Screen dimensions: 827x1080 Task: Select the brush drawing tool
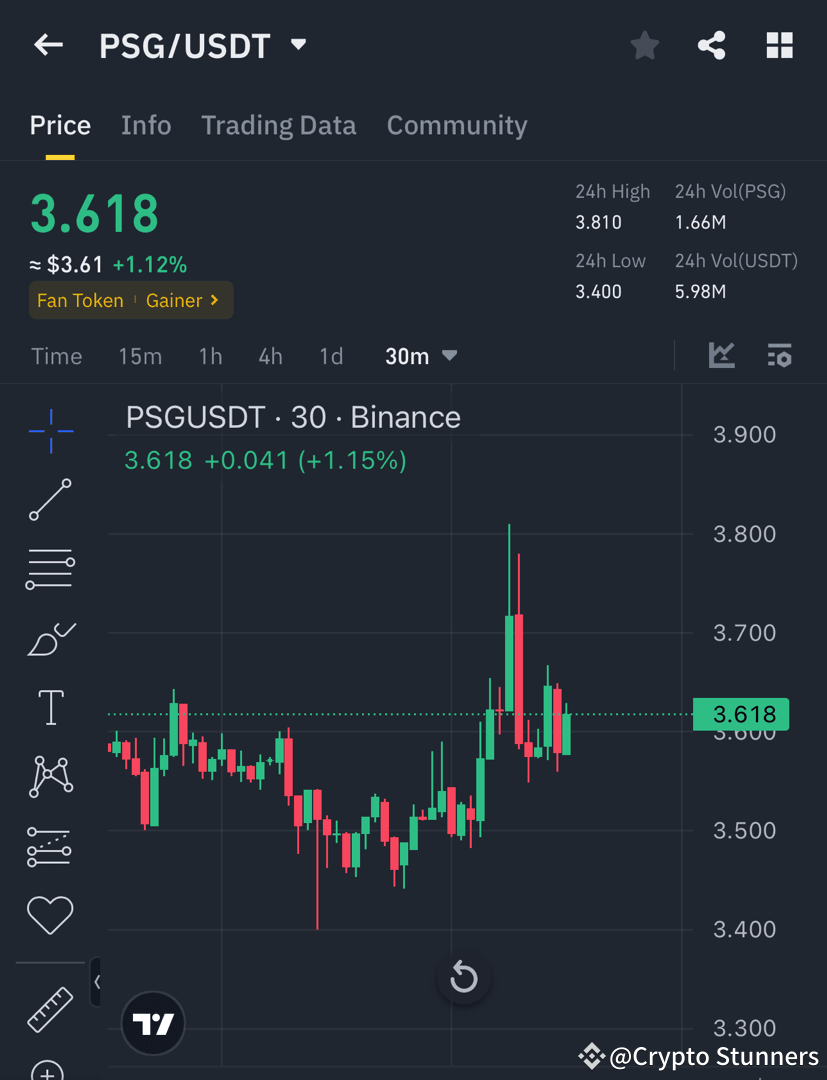pos(50,639)
